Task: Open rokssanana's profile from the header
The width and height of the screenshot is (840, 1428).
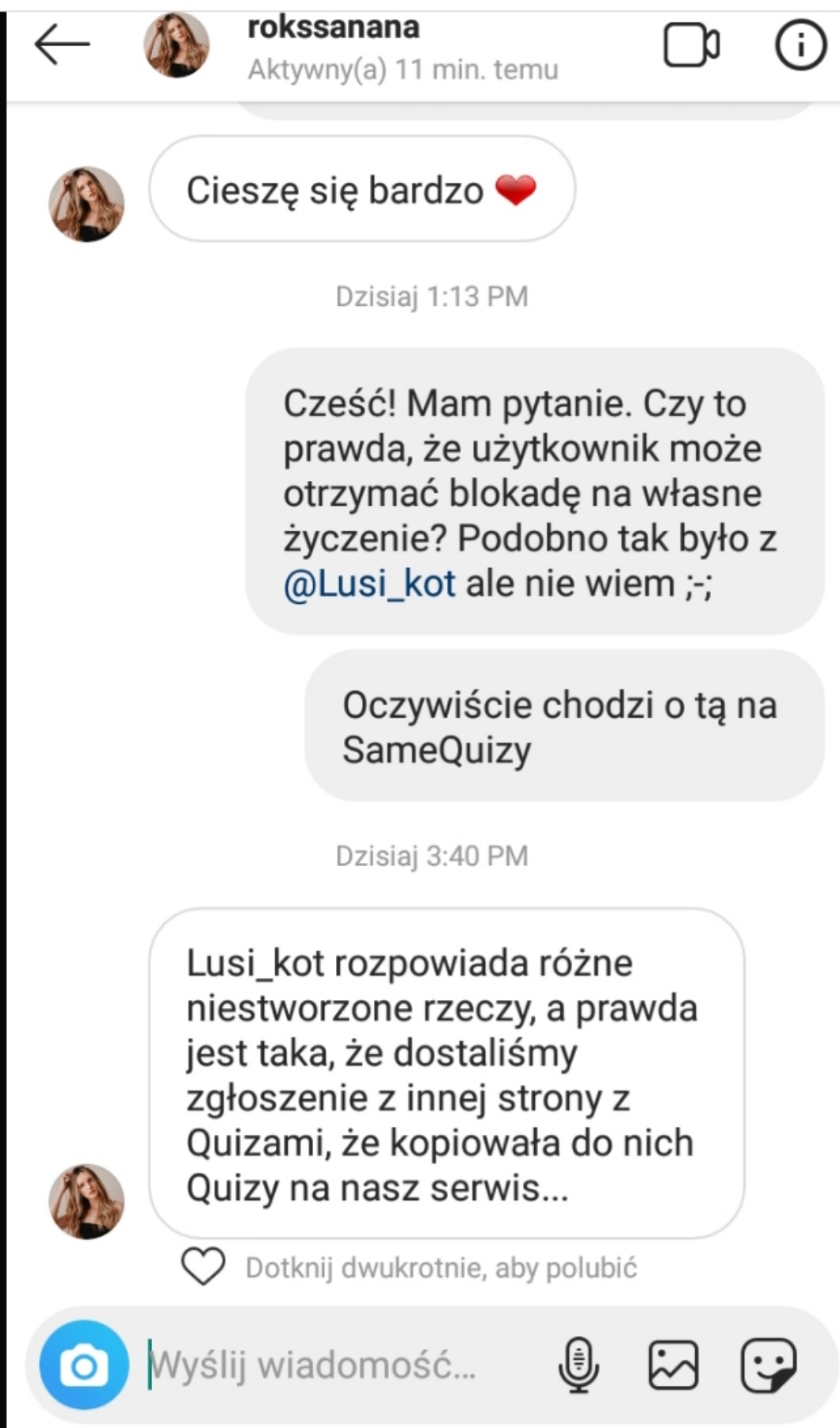Action: tap(176, 45)
